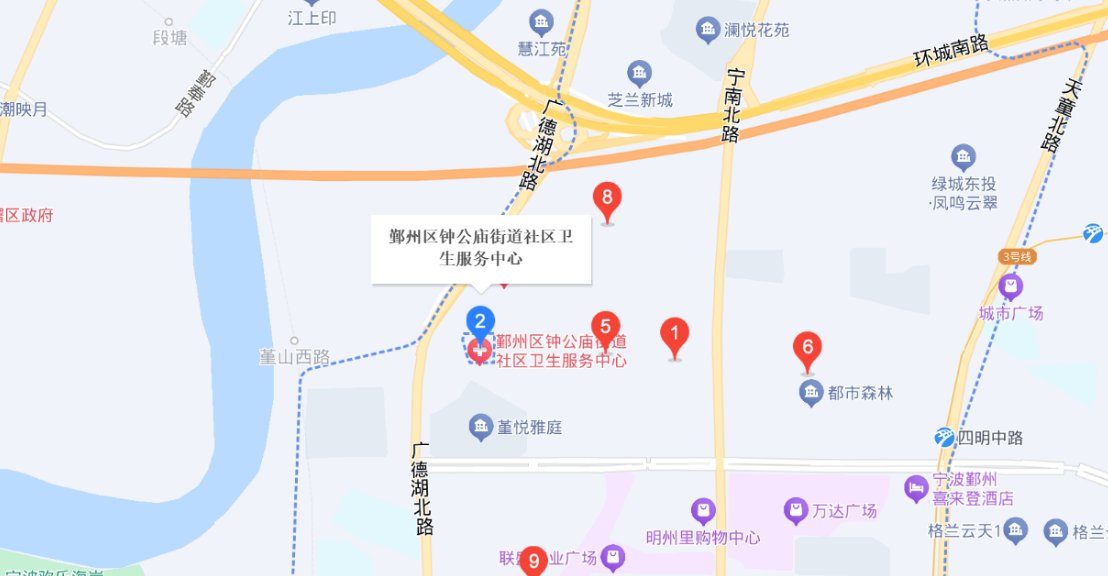Select the 慧江苑 residence icon
This screenshot has height=576, width=1108.
[542, 22]
